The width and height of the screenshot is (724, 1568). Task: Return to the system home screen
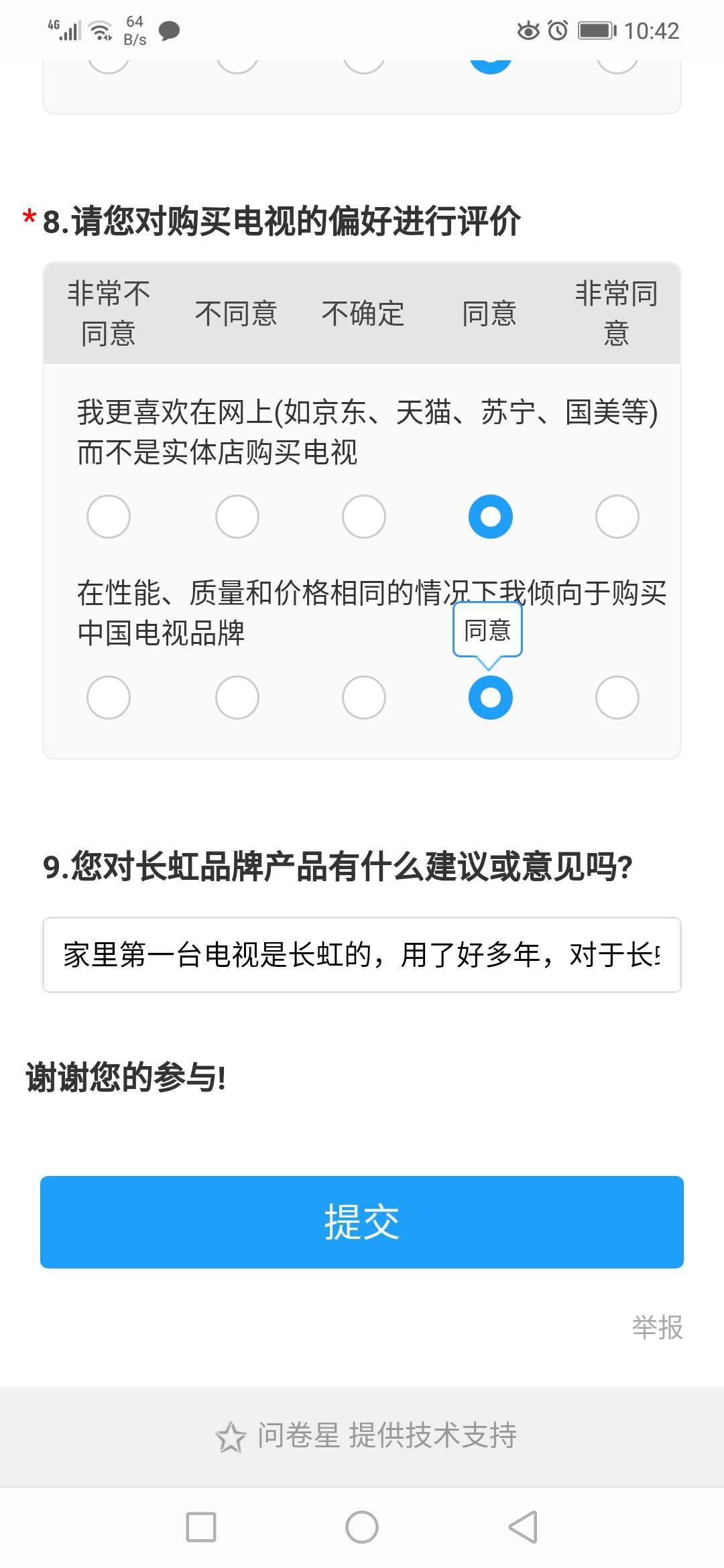[x=362, y=1527]
